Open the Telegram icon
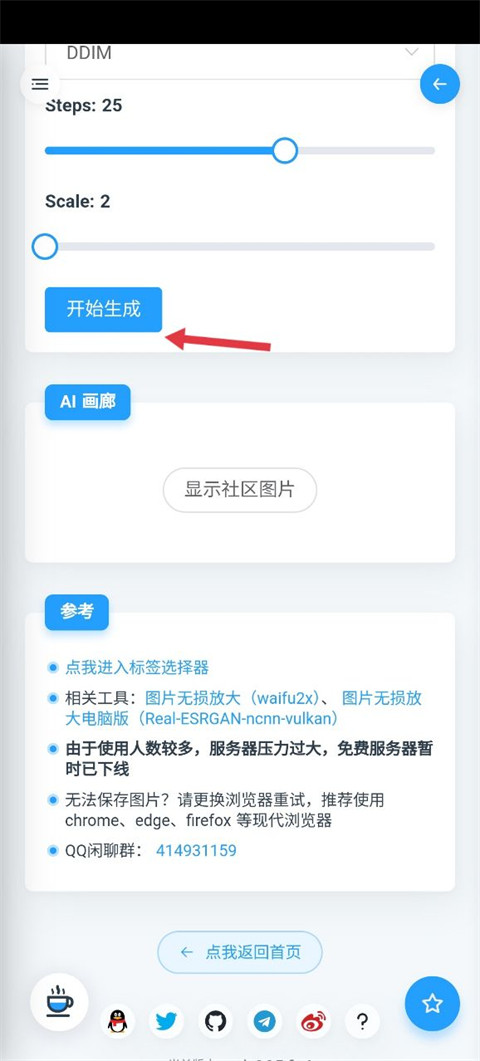Image resolution: width=480 pixels, height=1061 pixels. [x=265, y=1021]
